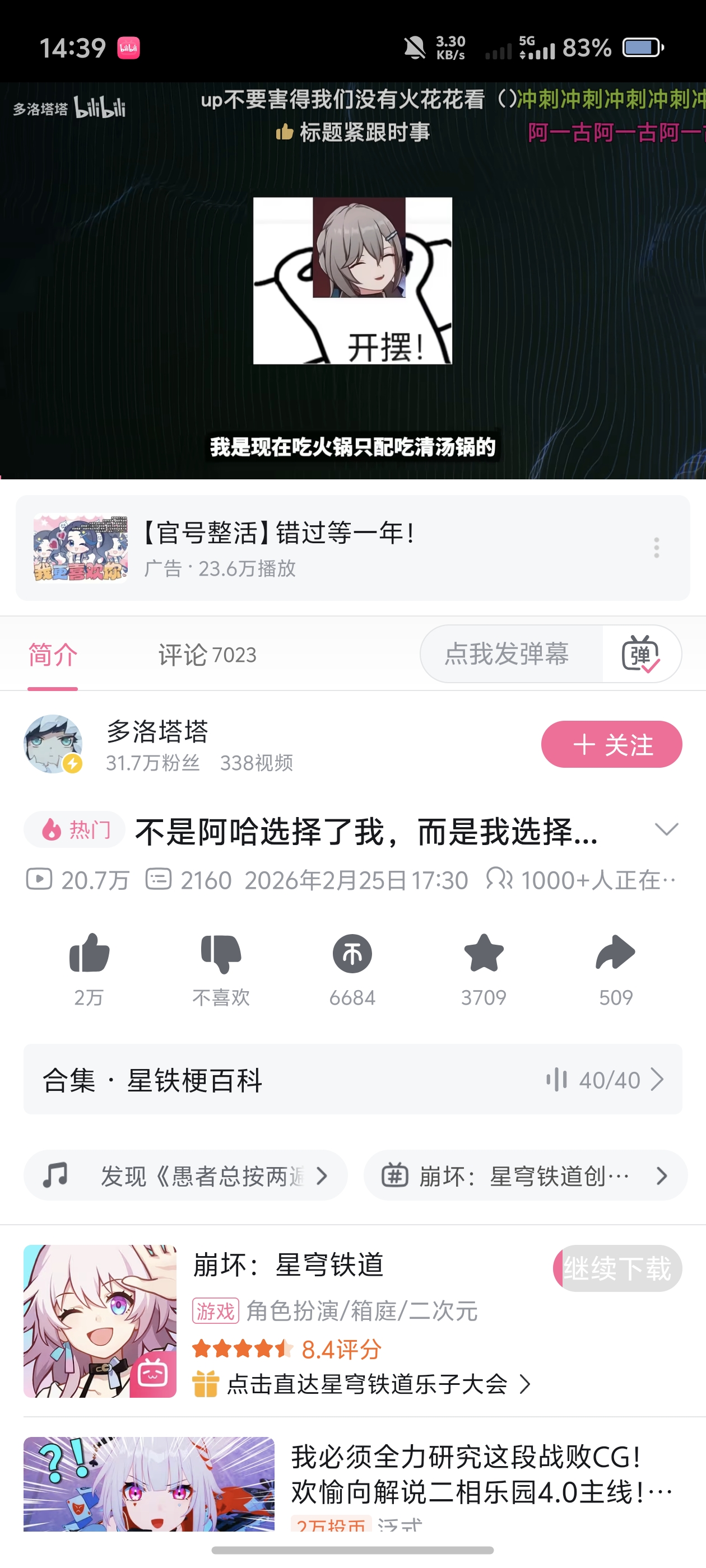Visit 多洛塔塔's profile avatar
Screen dimensions: 706x1568
pos(53,744)
